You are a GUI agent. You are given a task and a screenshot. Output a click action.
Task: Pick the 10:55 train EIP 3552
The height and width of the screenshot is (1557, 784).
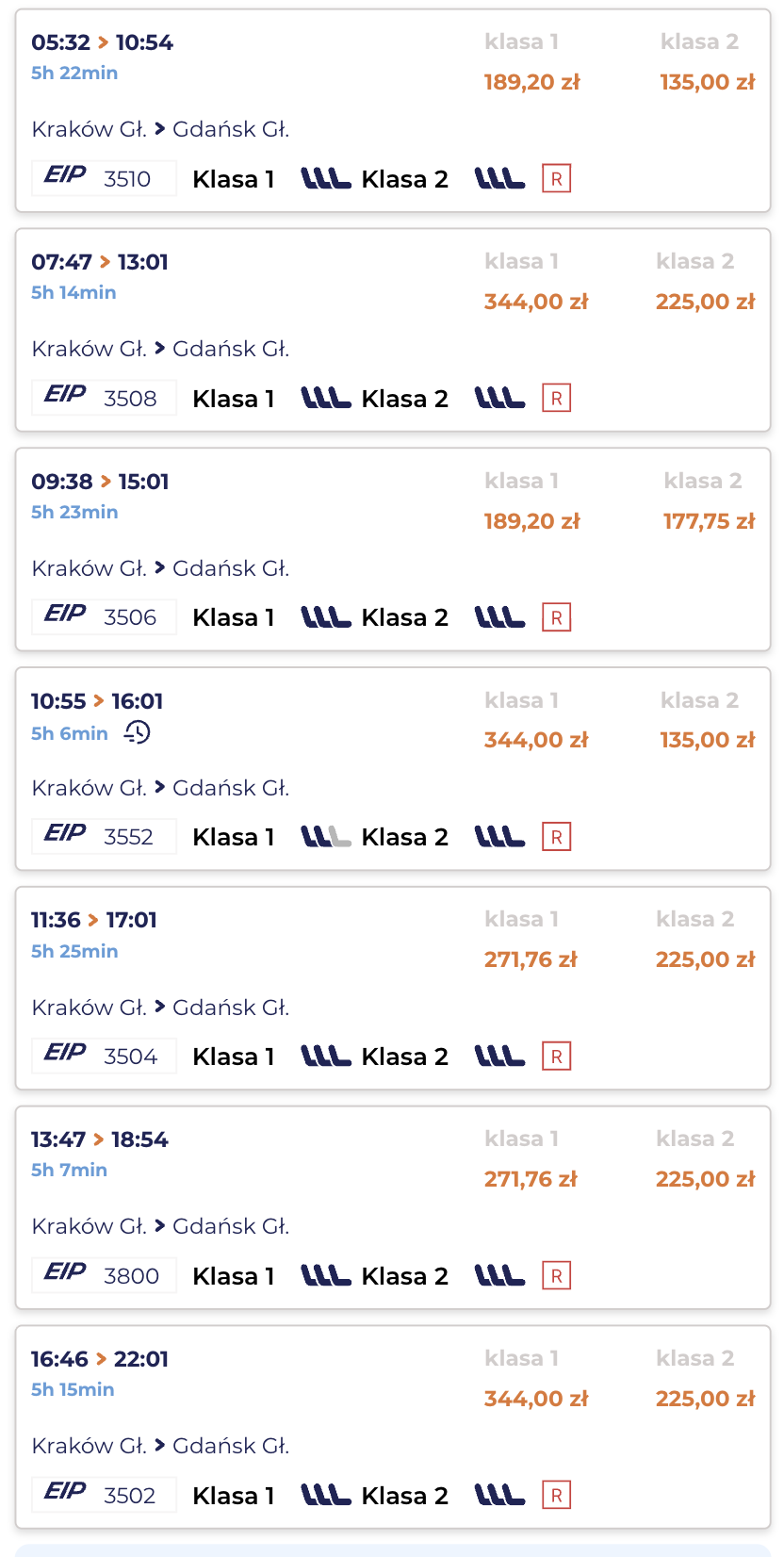[392, 769]
